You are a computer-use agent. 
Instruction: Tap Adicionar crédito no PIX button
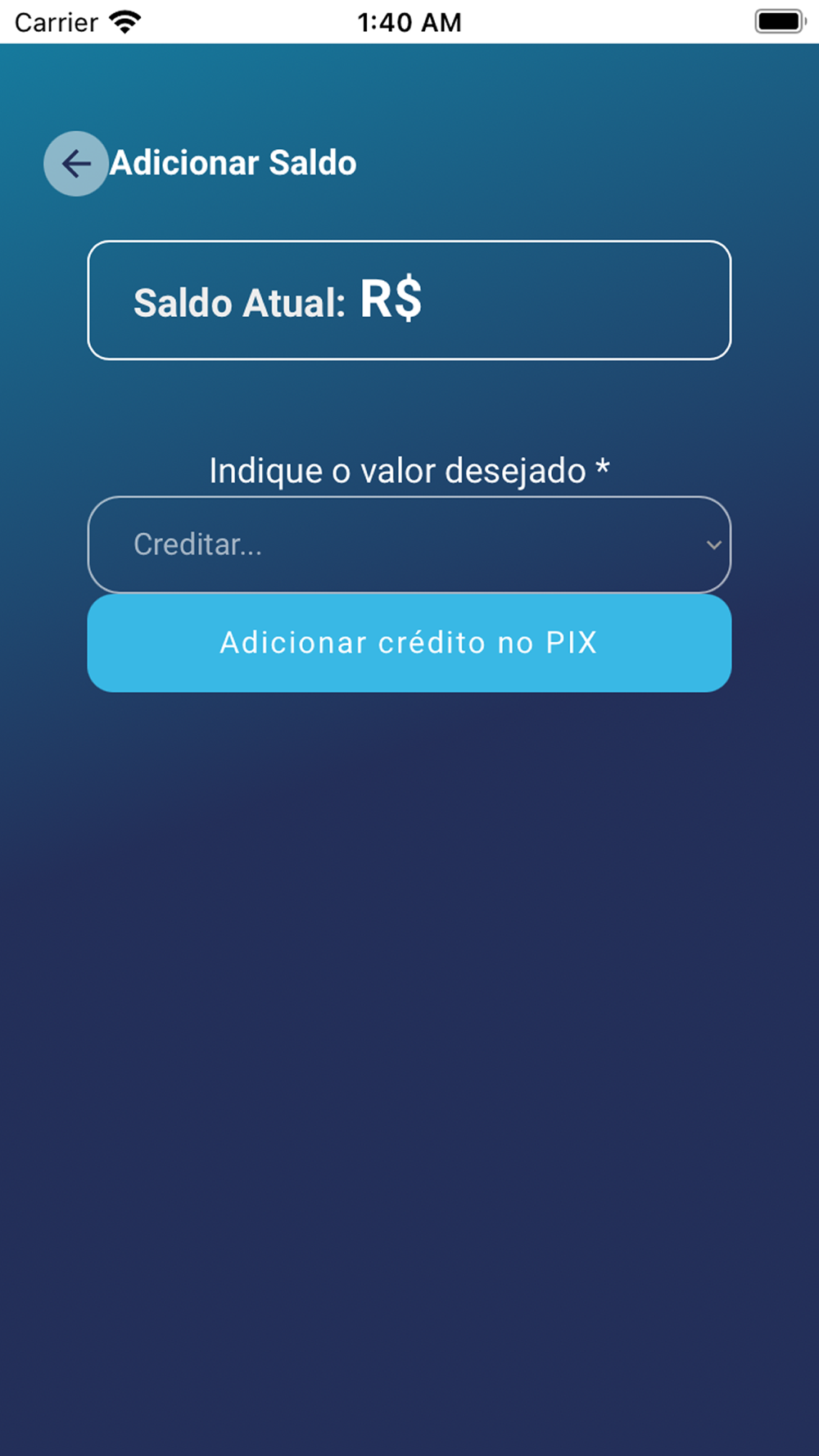click(x=409, y=643)
